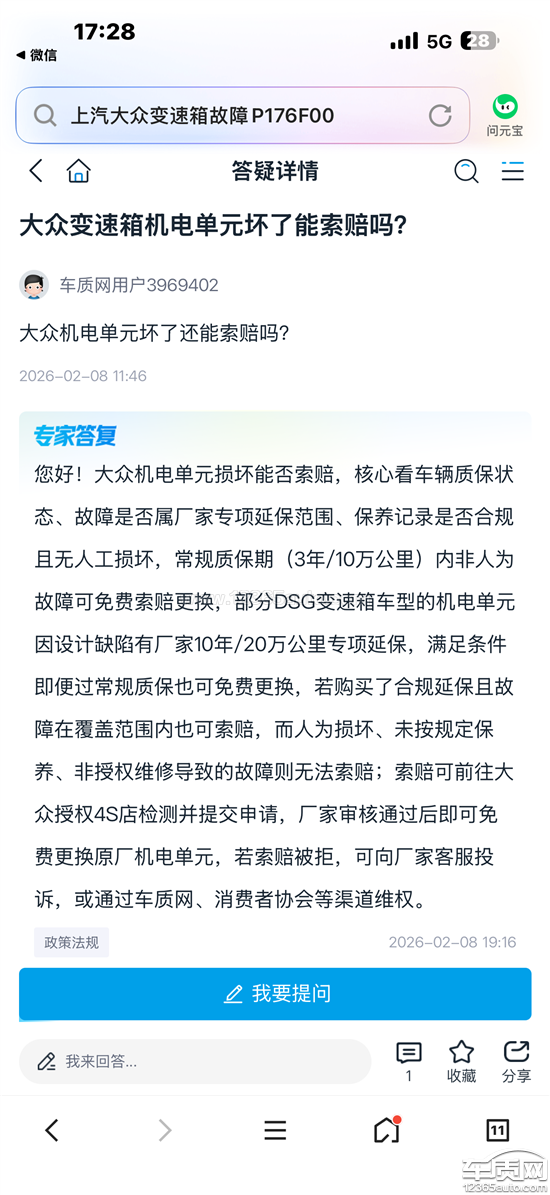Viewport: 550px width, 1195px height.
Task: Open the 问元宝 assistant
Action: tap(505, 115)
